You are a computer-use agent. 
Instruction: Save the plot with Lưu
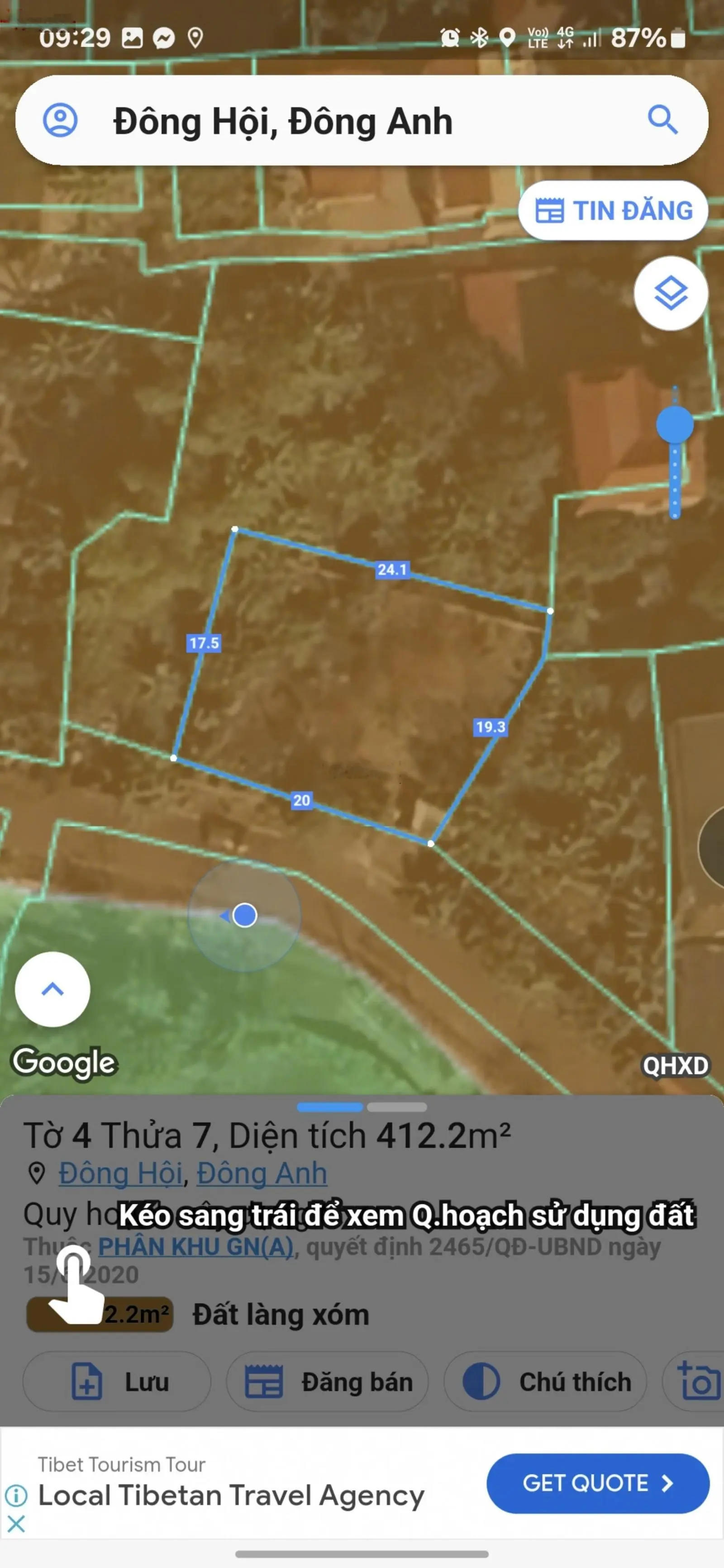118,1382
